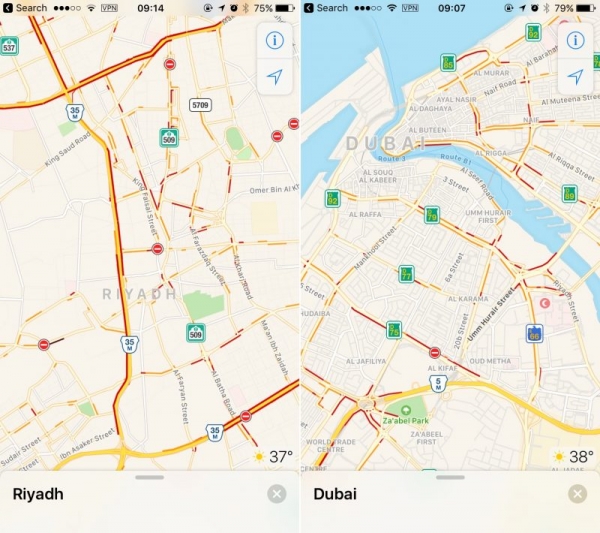Dismiss the Riyadh place card
The height and width of the screenshot is (533, 600).
coord(277,494)
